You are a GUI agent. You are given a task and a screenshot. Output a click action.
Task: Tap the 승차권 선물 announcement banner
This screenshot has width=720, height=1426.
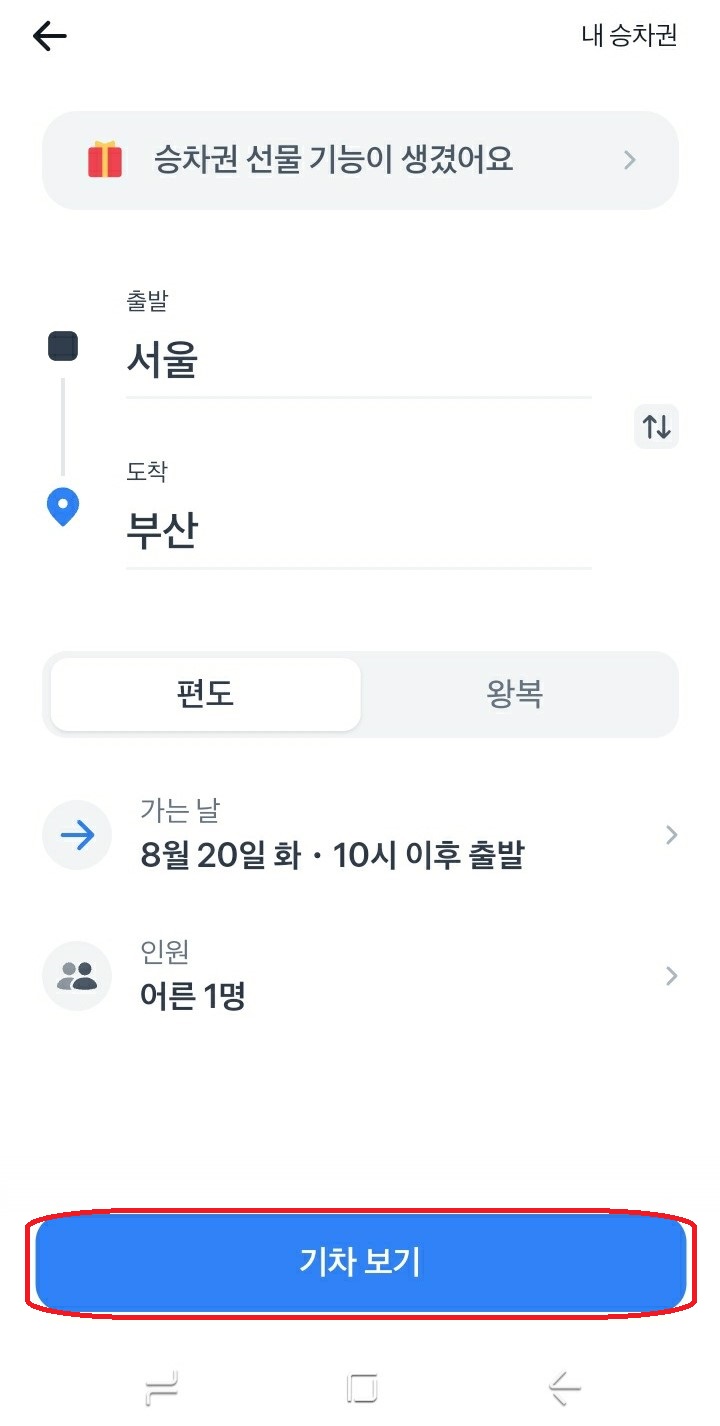tap(360, 159)
